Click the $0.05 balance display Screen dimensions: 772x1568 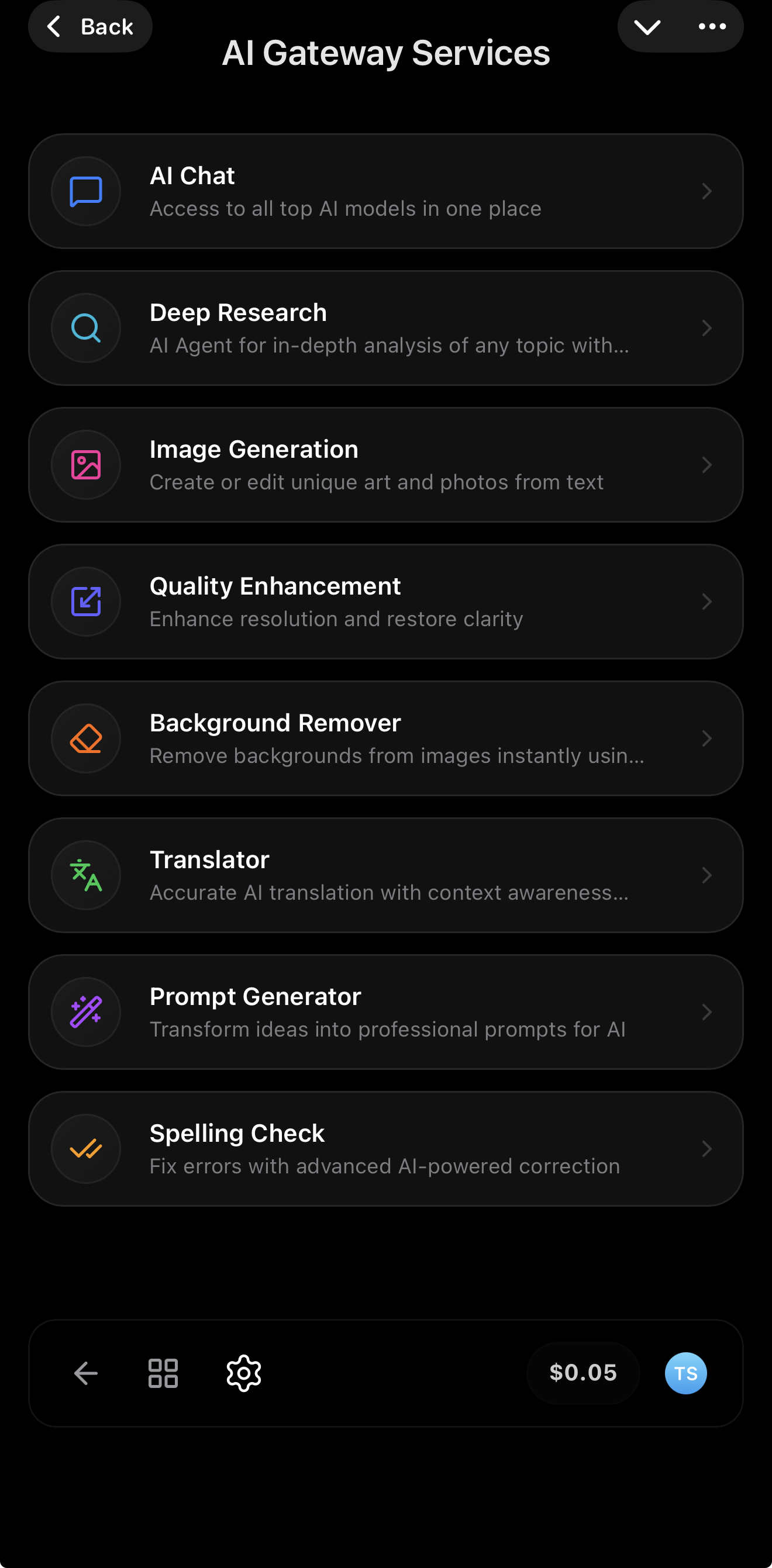coord(583,1373)
